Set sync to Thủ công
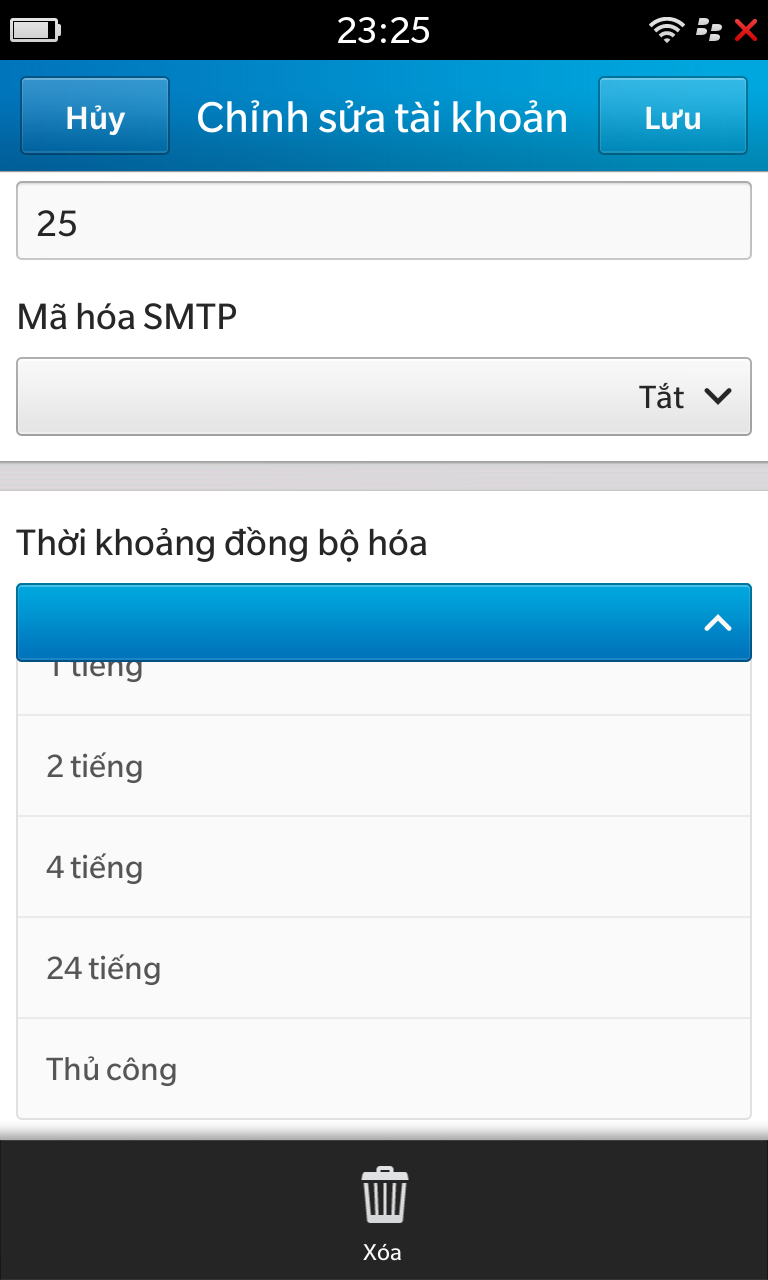Viewport: 768px width, 1280px height. (x=384, y=1069)
